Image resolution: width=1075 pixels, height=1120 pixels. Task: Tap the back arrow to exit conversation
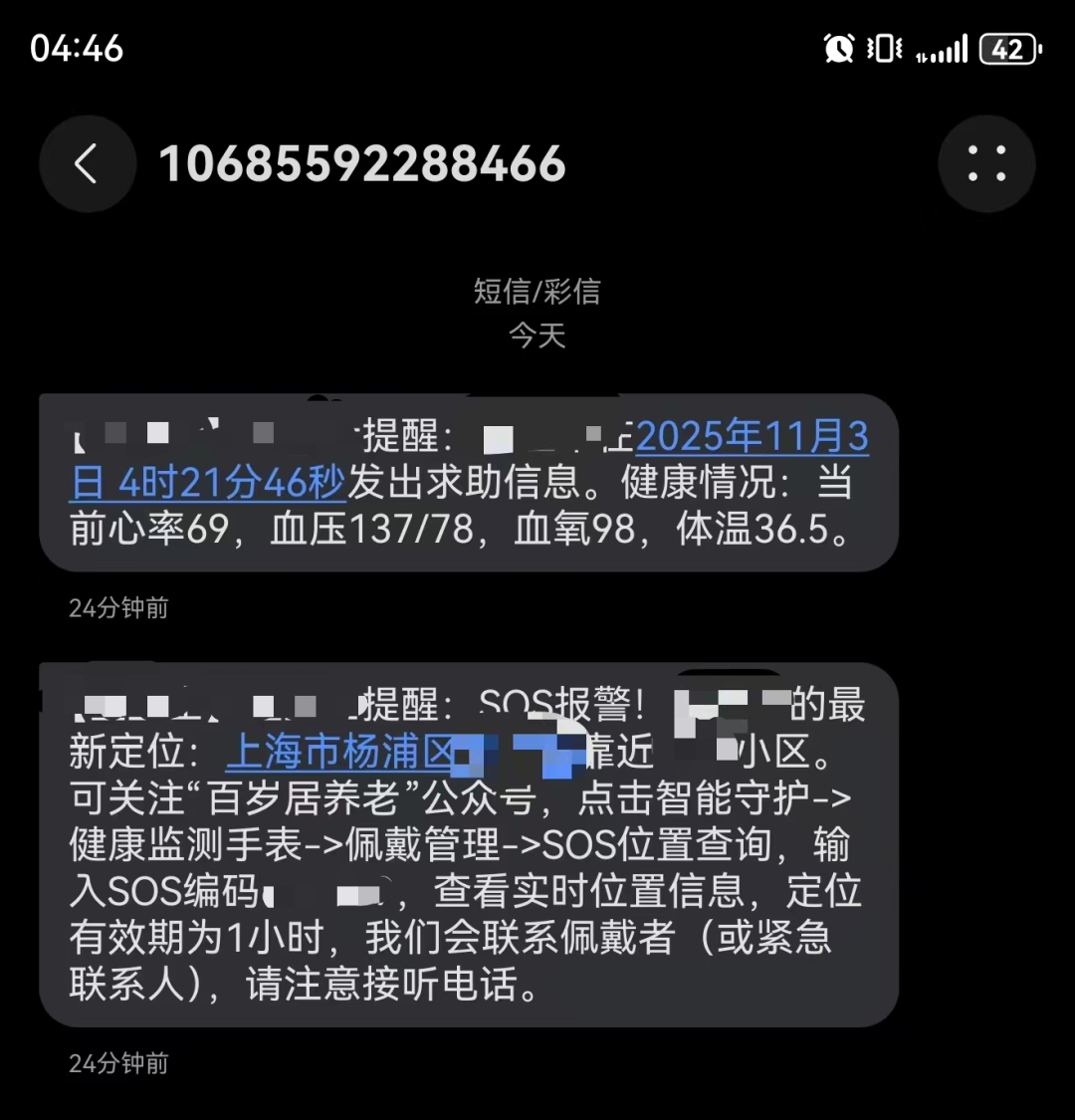point(87,164)
